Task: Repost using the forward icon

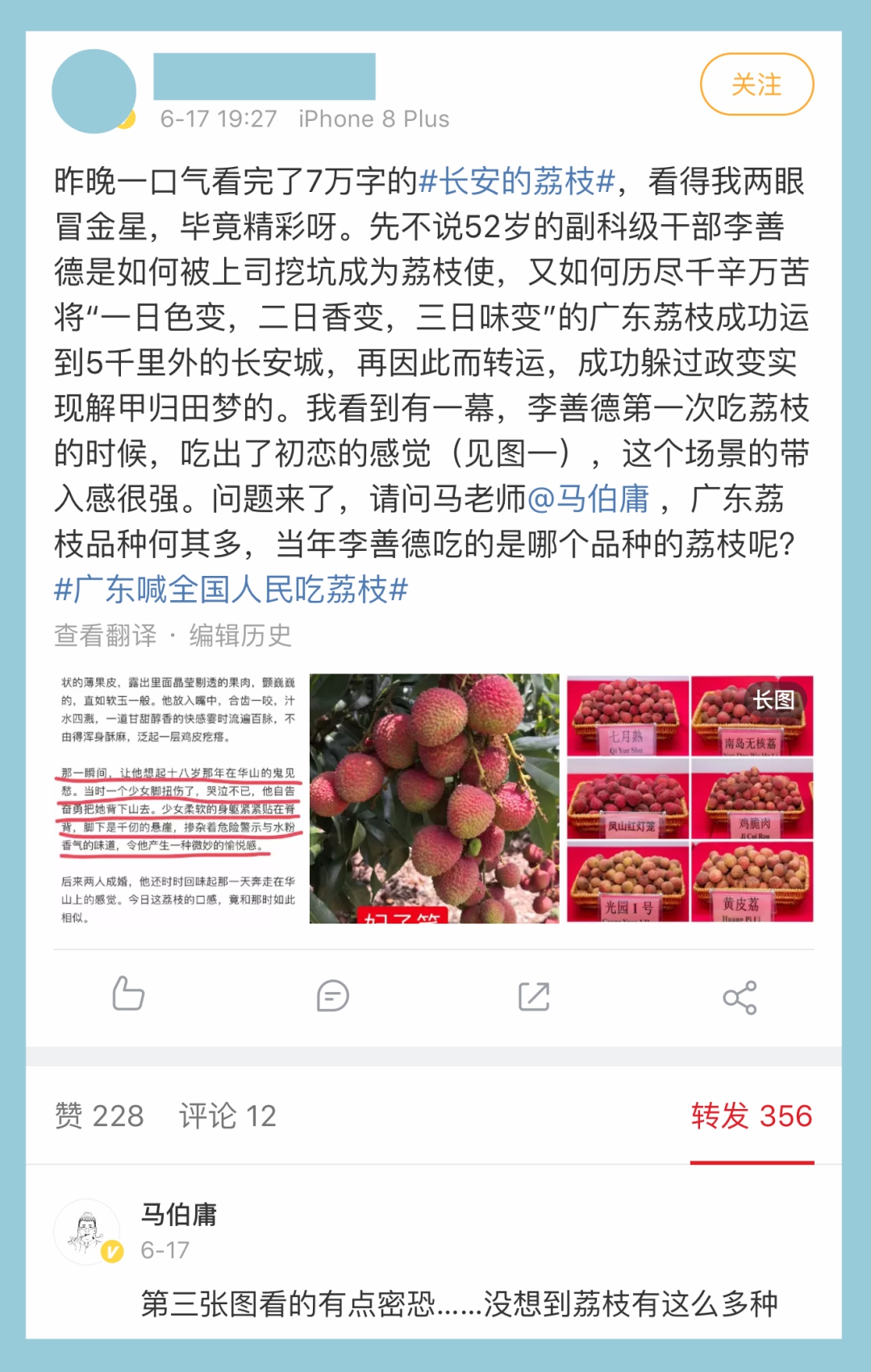Action: click(534, 996)
